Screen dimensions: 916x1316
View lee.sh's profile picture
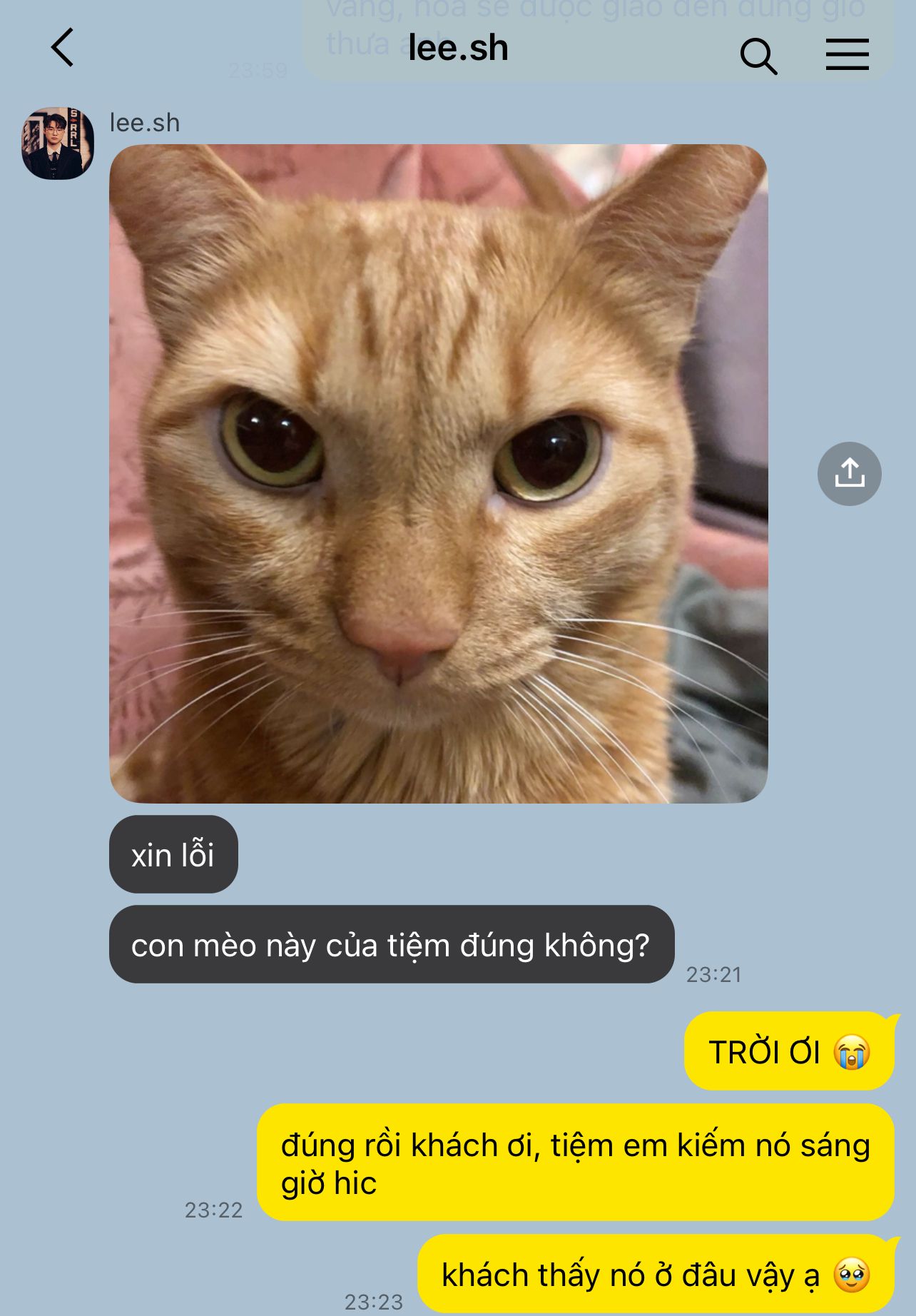(x=58, y=143)
